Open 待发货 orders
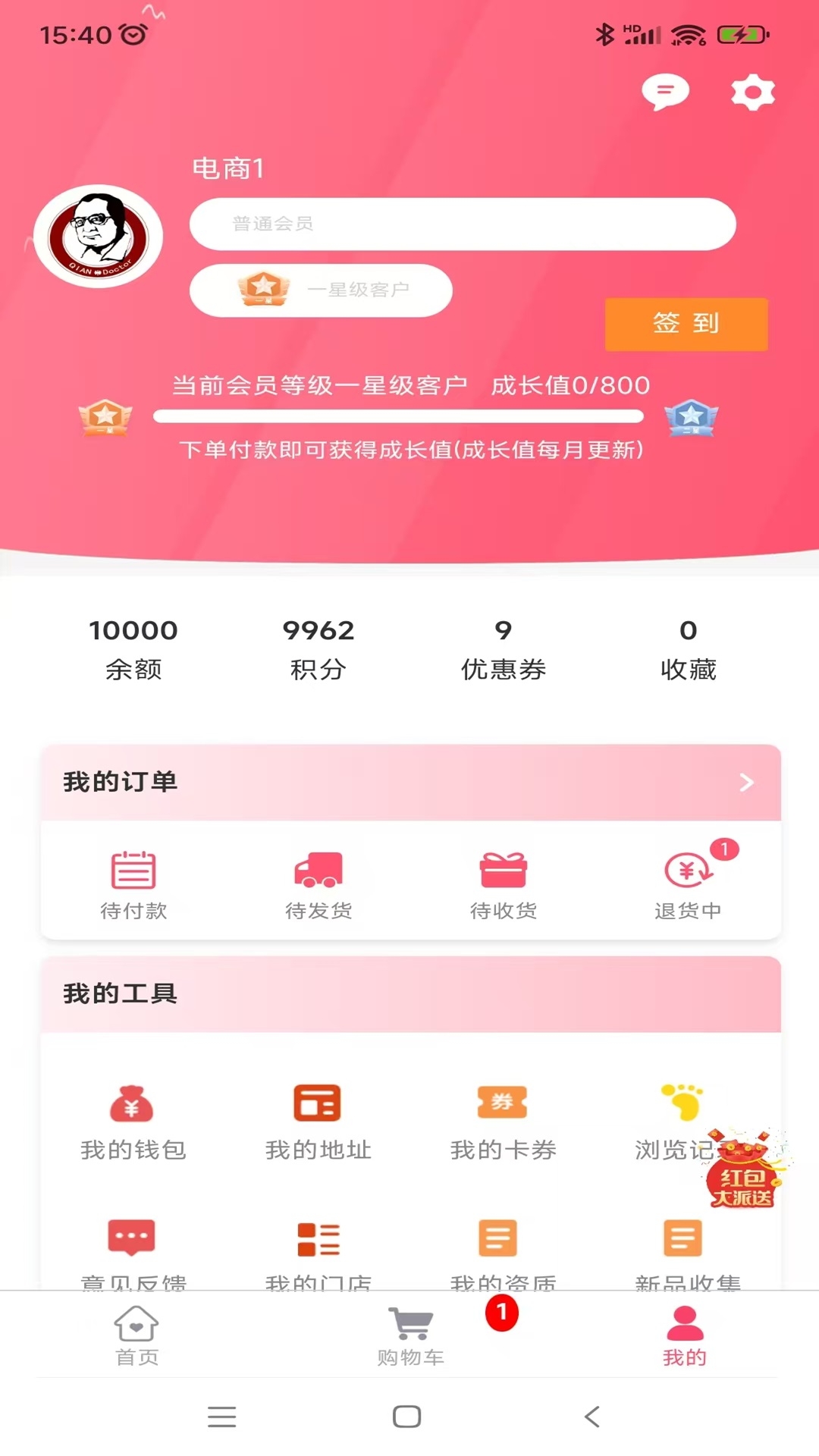 318,884
